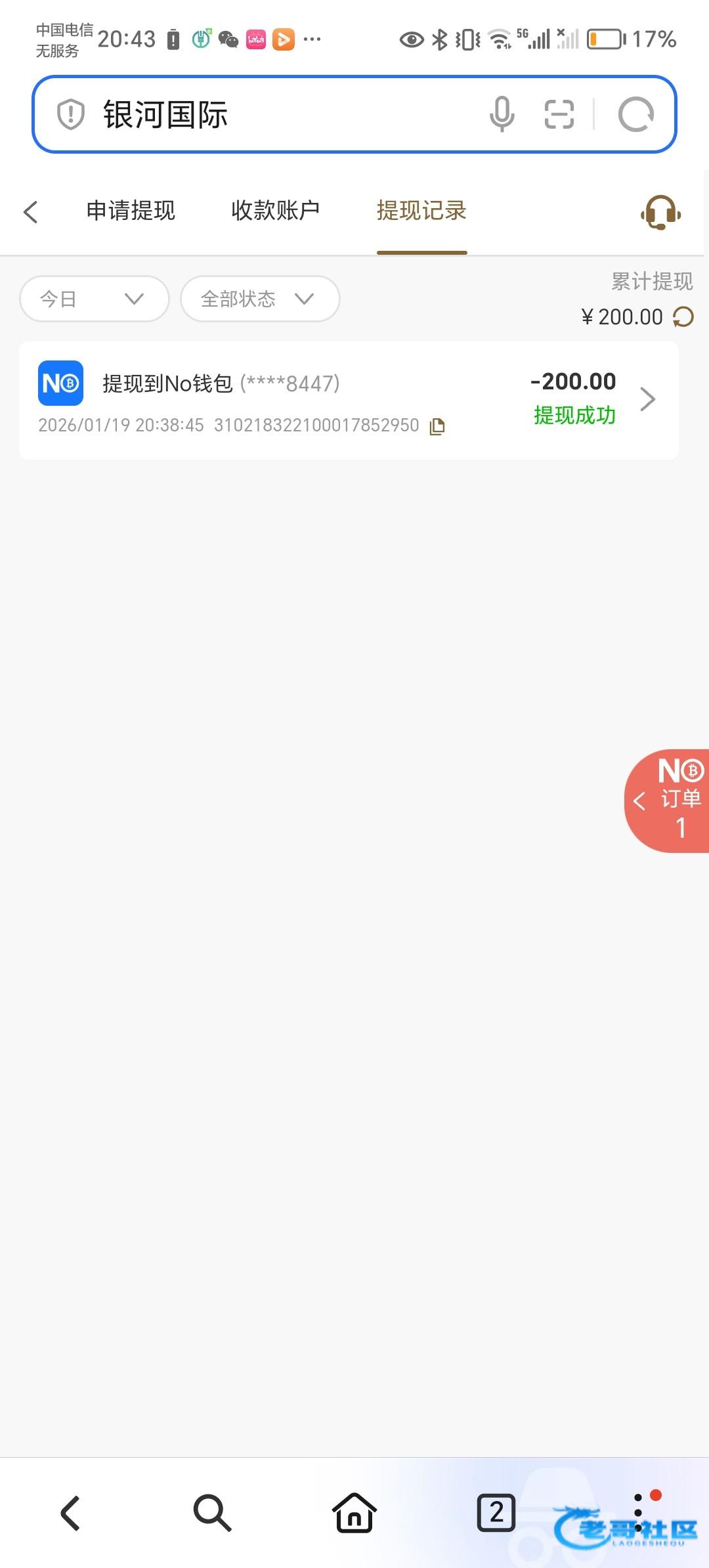Viewport: 709px width, 1568px height.
Task: Expand the 全部状态 status filter
Action: 259,299
